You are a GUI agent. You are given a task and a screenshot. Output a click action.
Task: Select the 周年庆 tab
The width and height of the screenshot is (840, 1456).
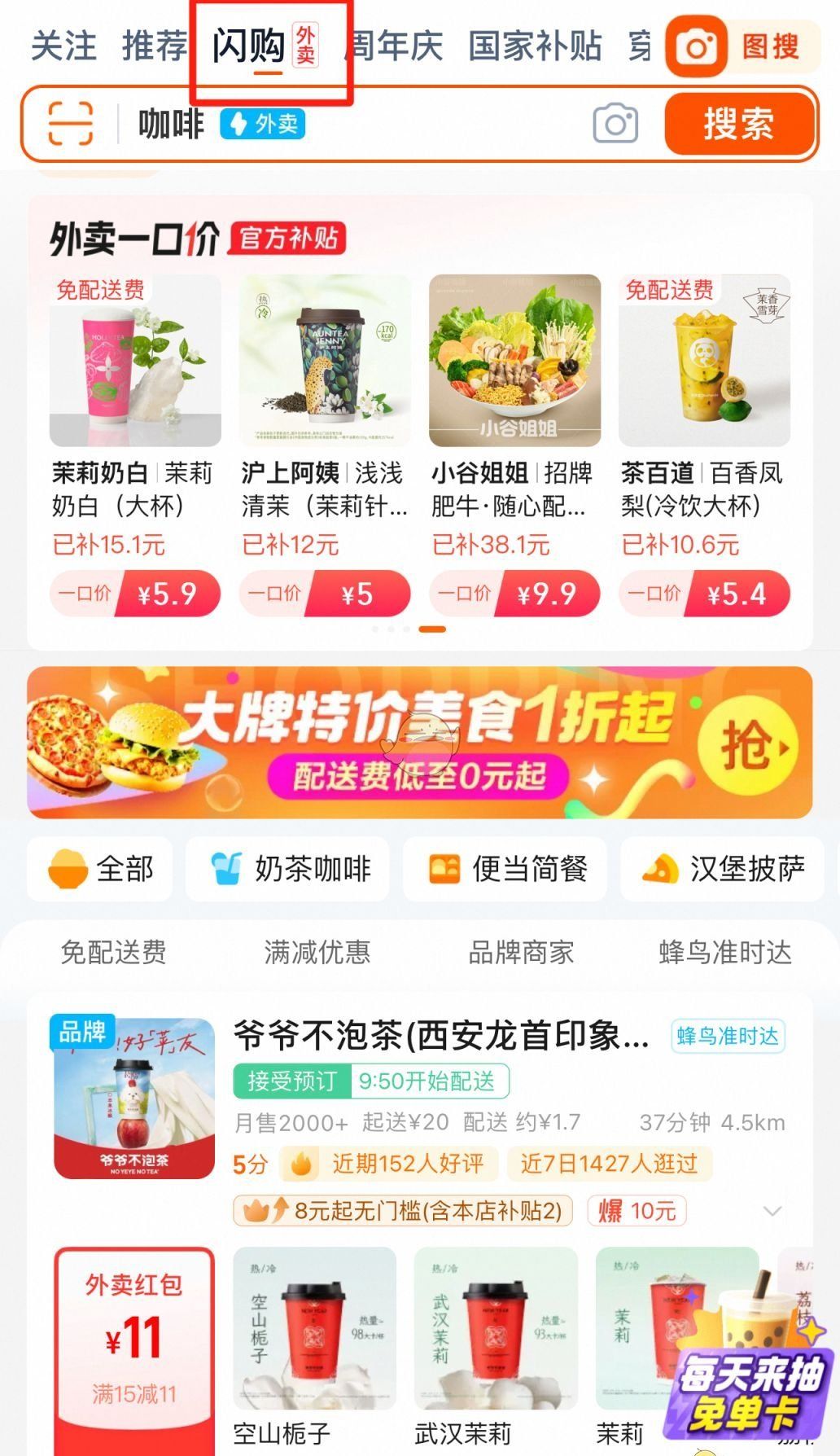[x=396, y=46]
